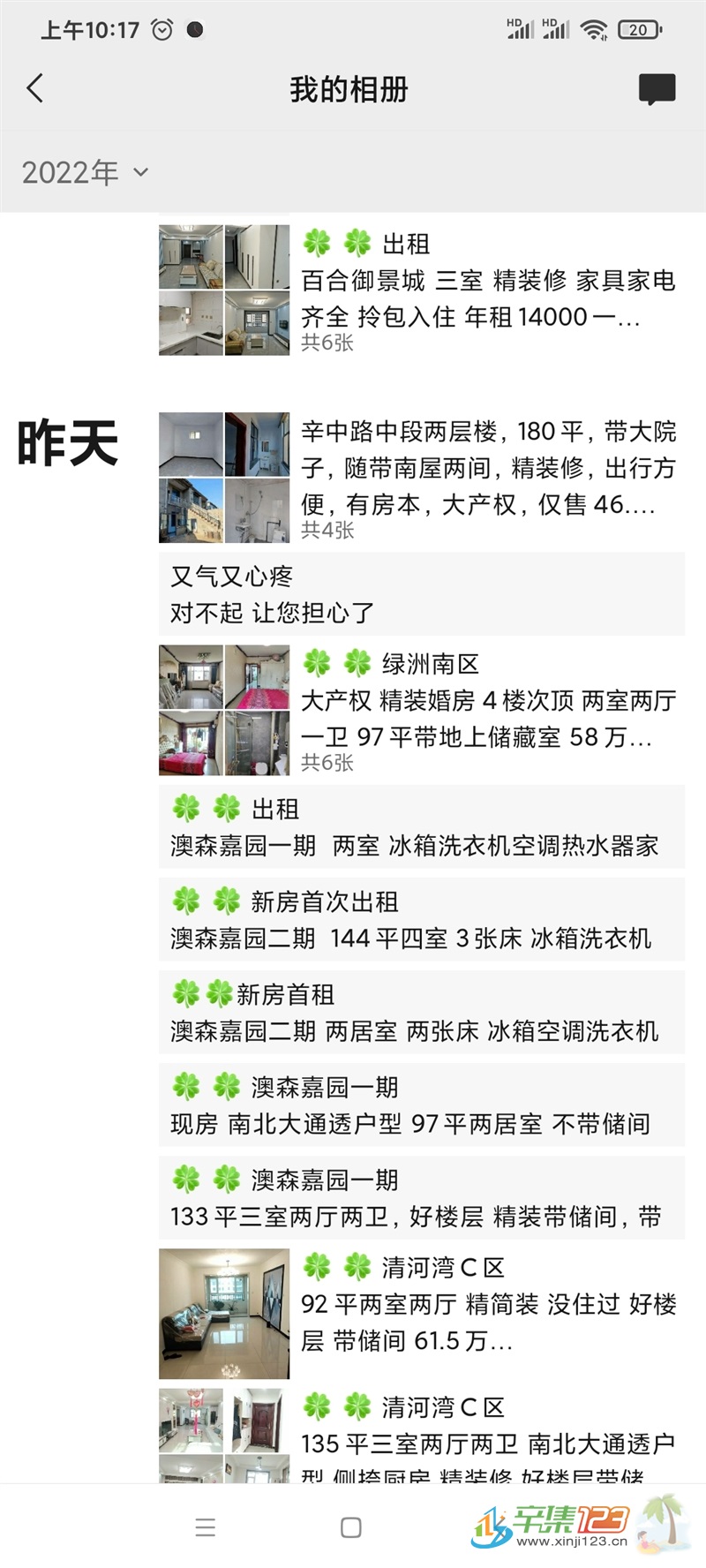Open the 新房首次出租 144平四室 post
Viewport: 706px width, 1568px height.
pos(422,920)
